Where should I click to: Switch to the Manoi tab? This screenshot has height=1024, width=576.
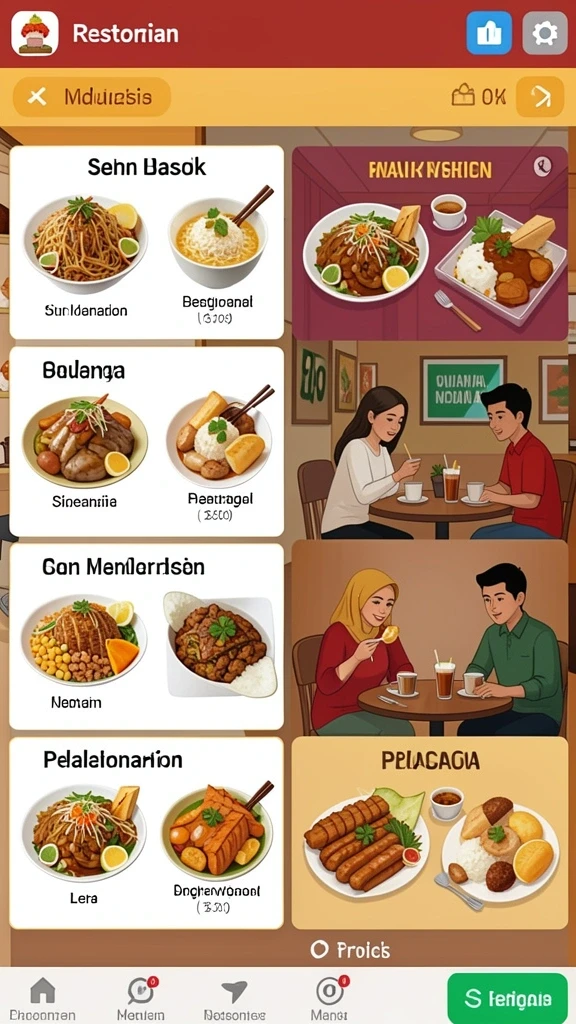[x=328, y=999]
